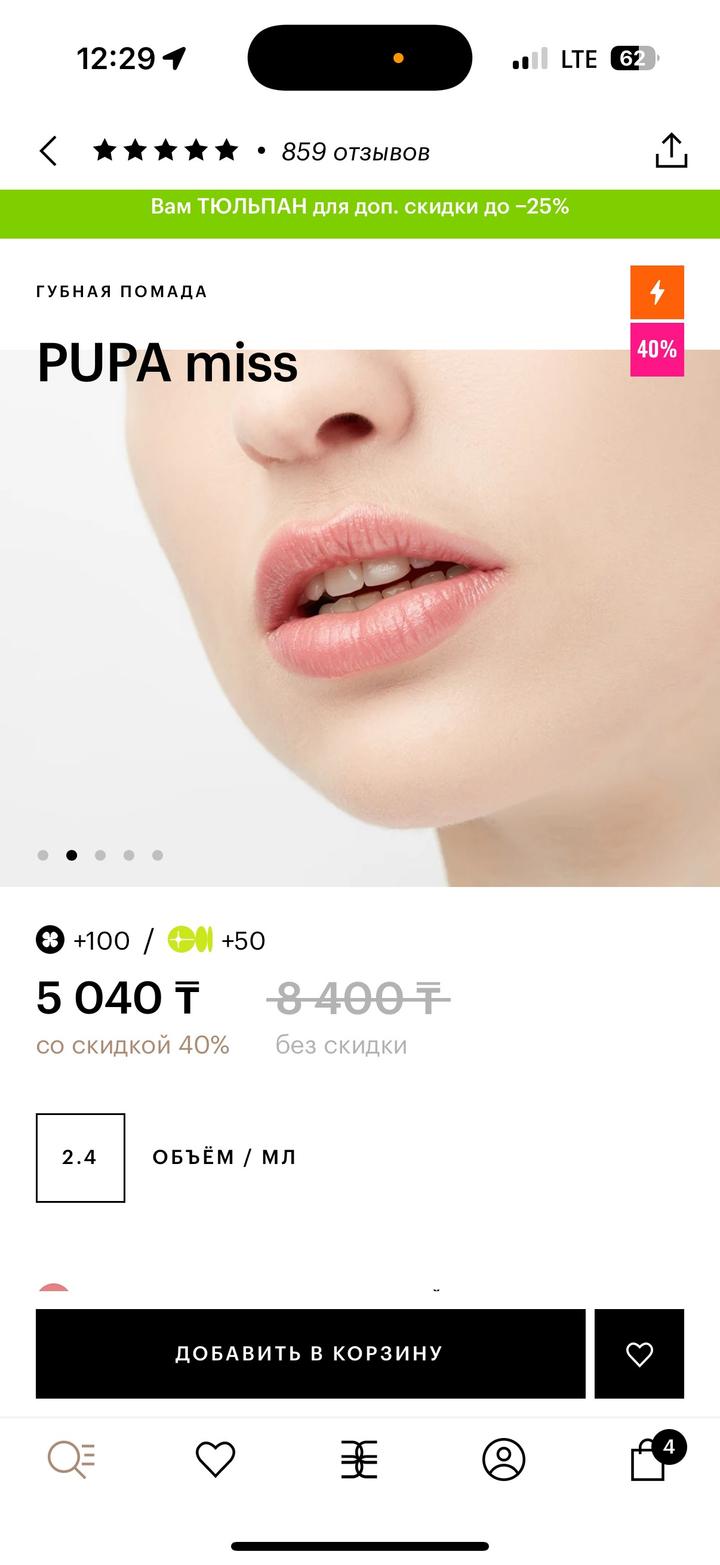Open the home tab with store logo

(359, 1459)
